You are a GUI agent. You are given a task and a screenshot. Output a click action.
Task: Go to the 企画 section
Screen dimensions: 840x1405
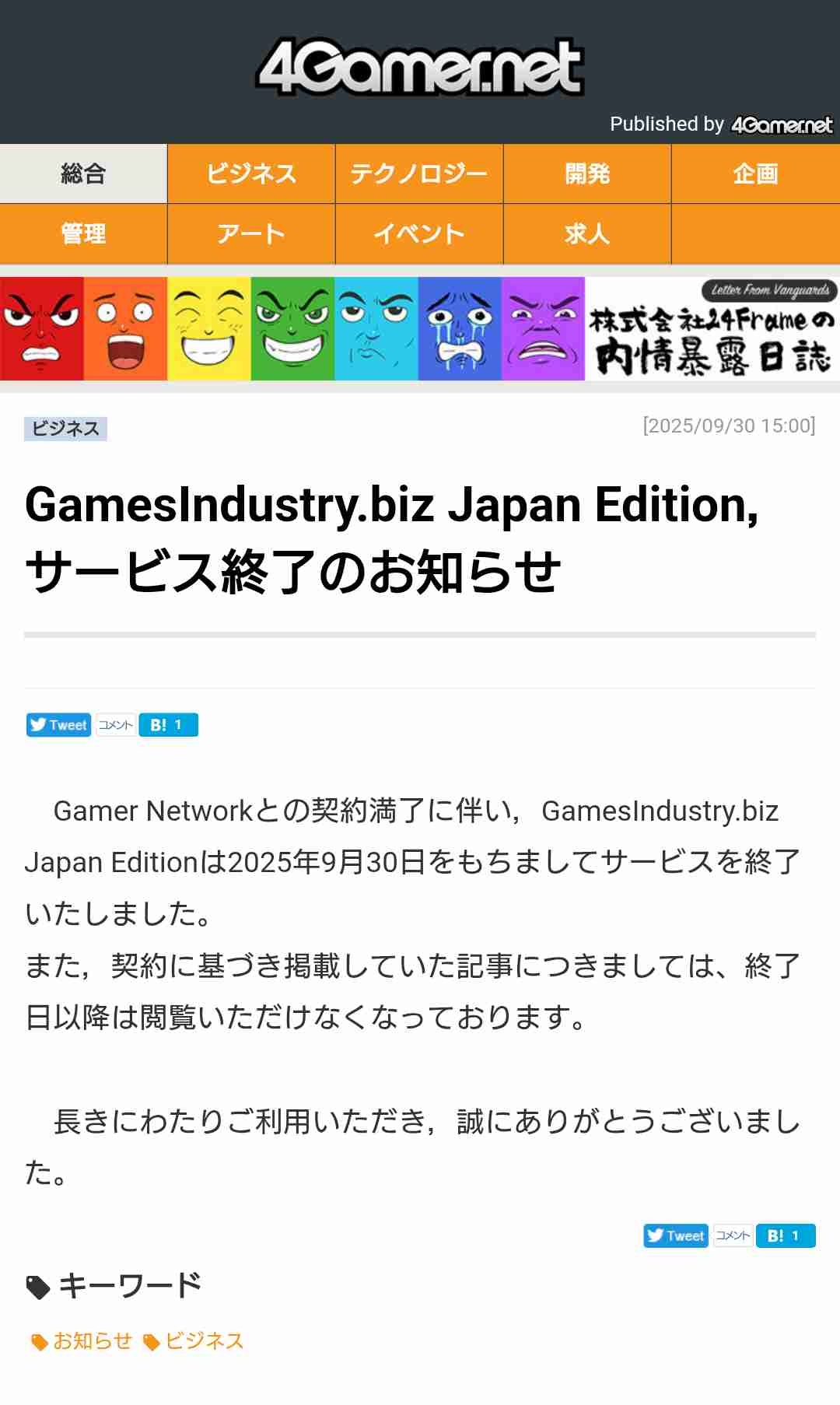[755, 173]
